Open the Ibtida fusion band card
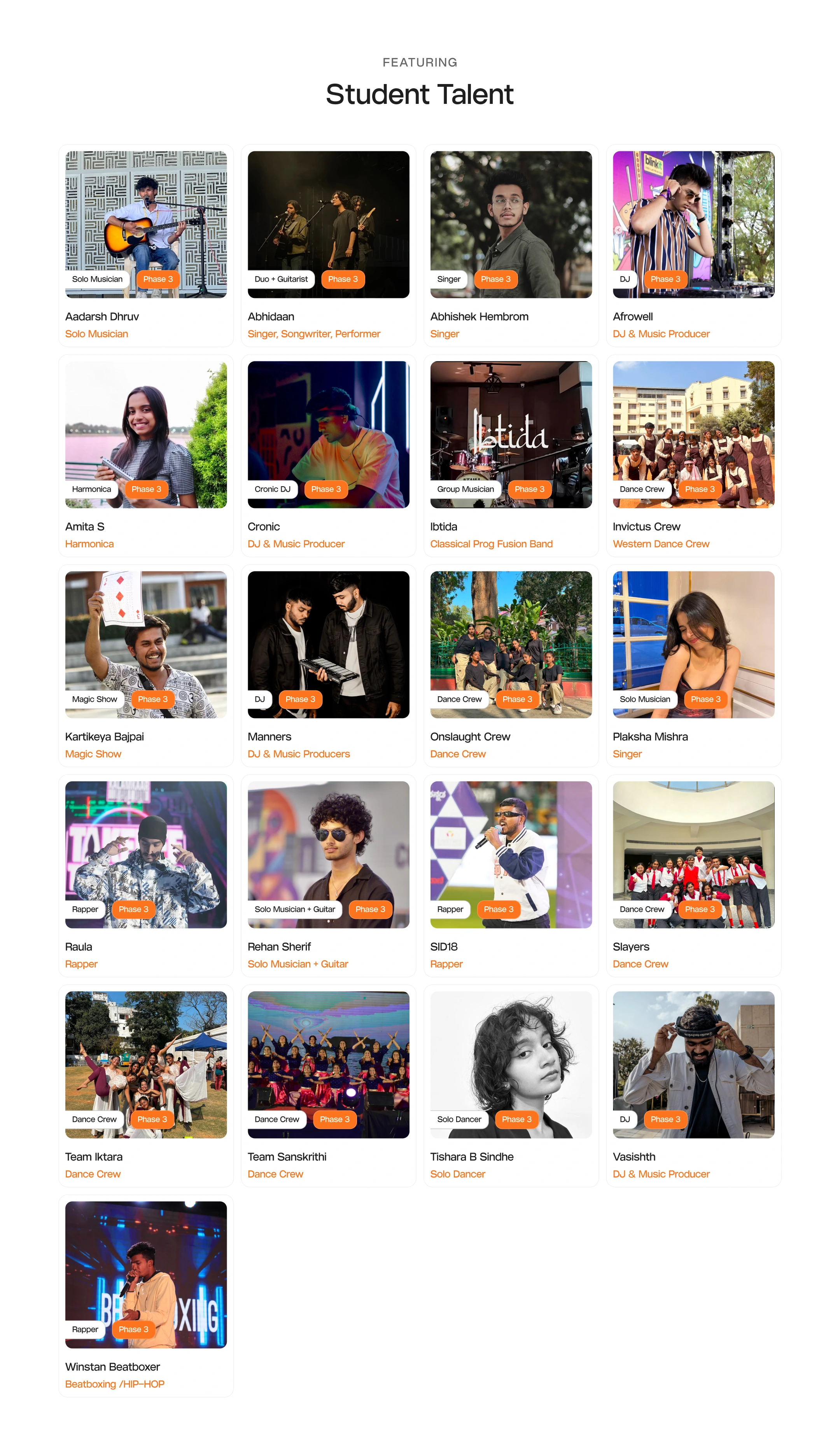 (511, 456)
